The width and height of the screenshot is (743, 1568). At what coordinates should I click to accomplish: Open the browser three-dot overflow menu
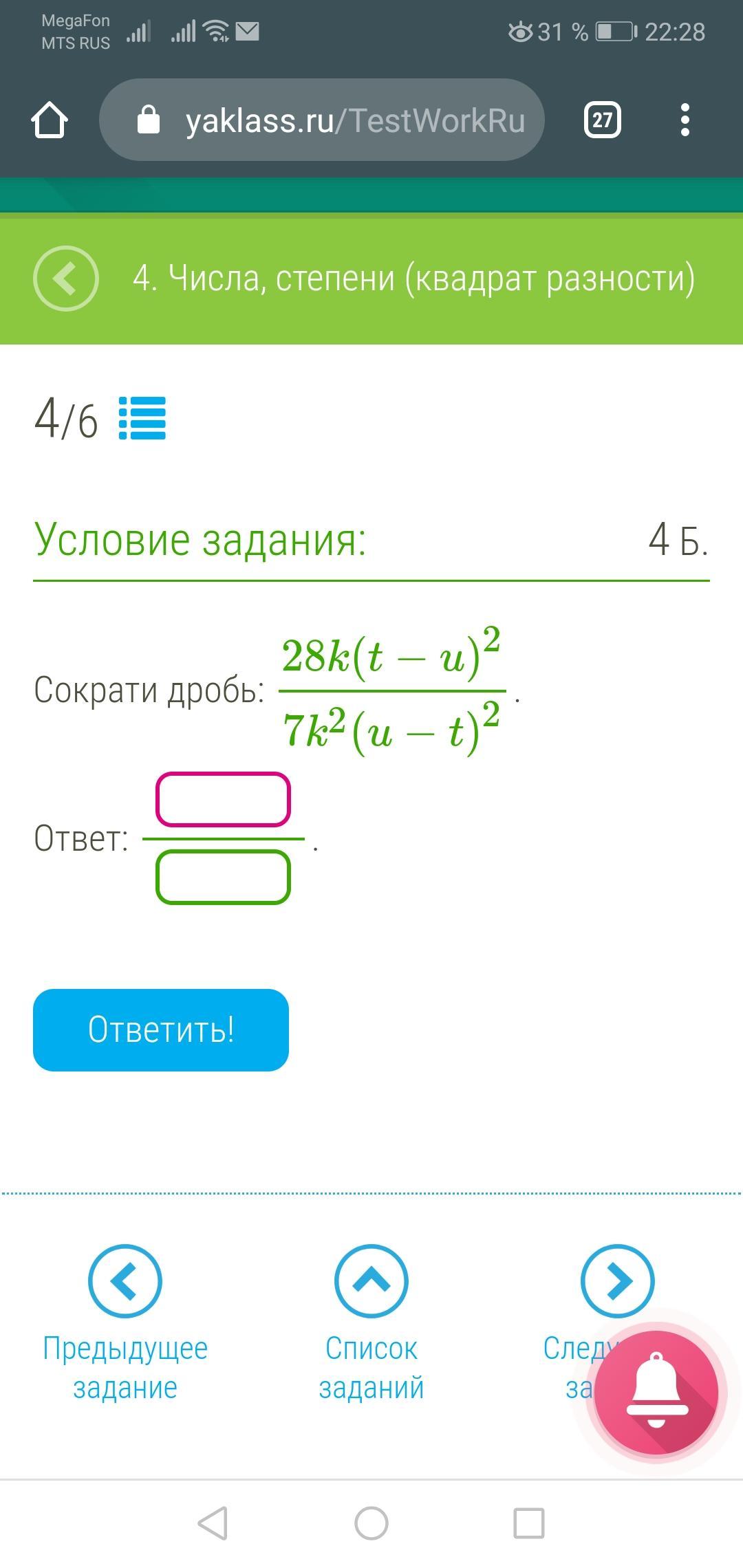click(685, 120)
